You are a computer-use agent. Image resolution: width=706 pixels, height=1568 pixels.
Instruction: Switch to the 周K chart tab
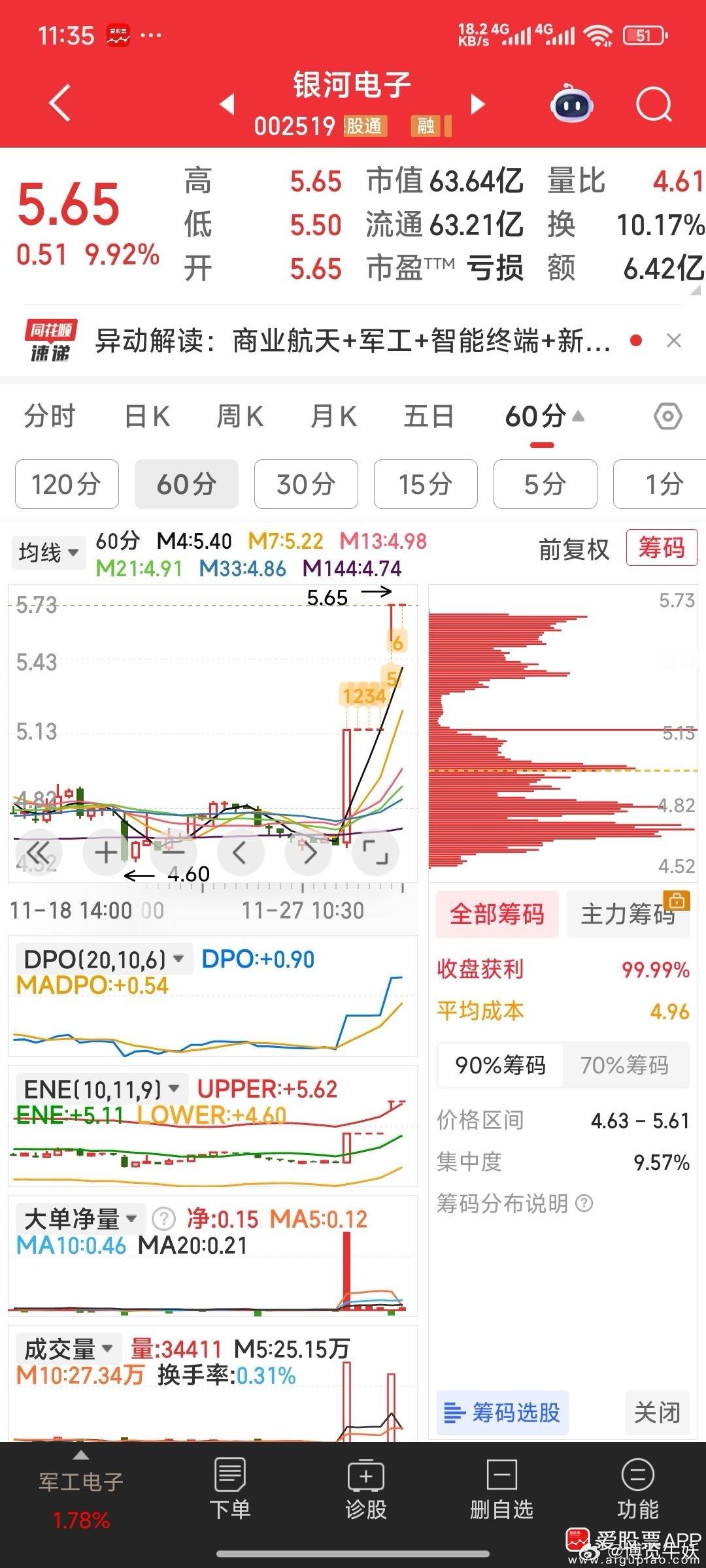click(x=240, y=416)
